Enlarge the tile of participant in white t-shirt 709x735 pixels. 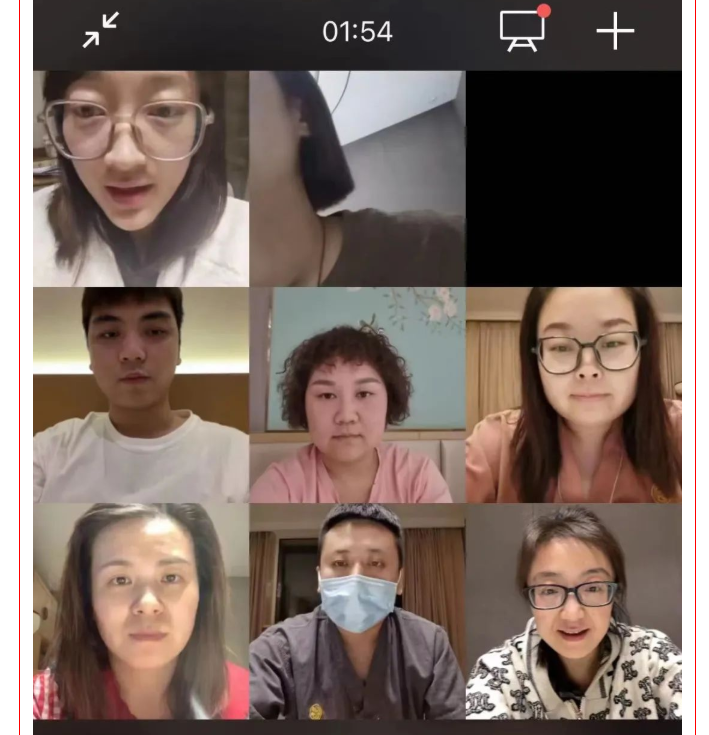pos(141,395)
